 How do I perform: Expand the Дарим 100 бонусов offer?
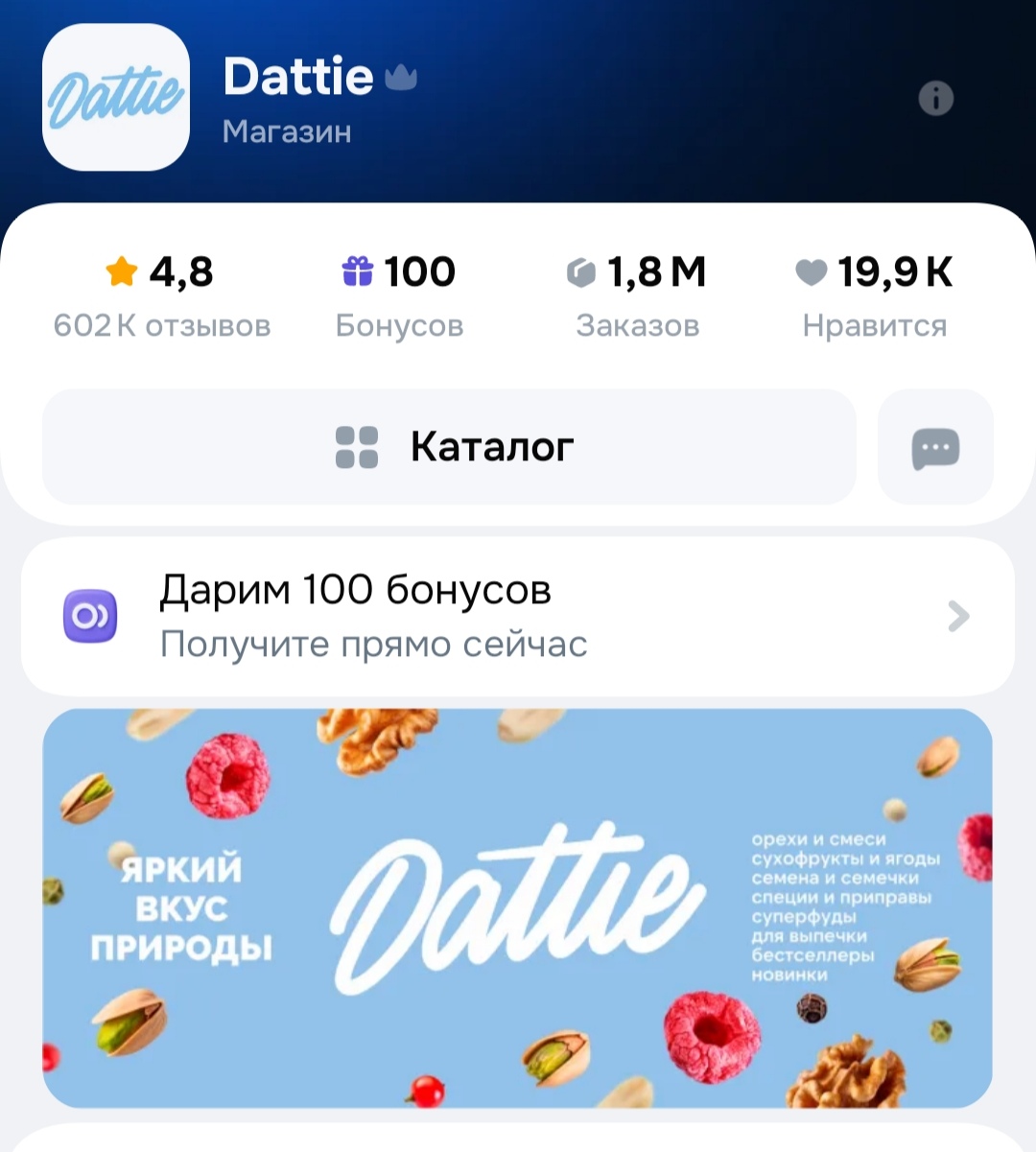[x=518, y=615]
